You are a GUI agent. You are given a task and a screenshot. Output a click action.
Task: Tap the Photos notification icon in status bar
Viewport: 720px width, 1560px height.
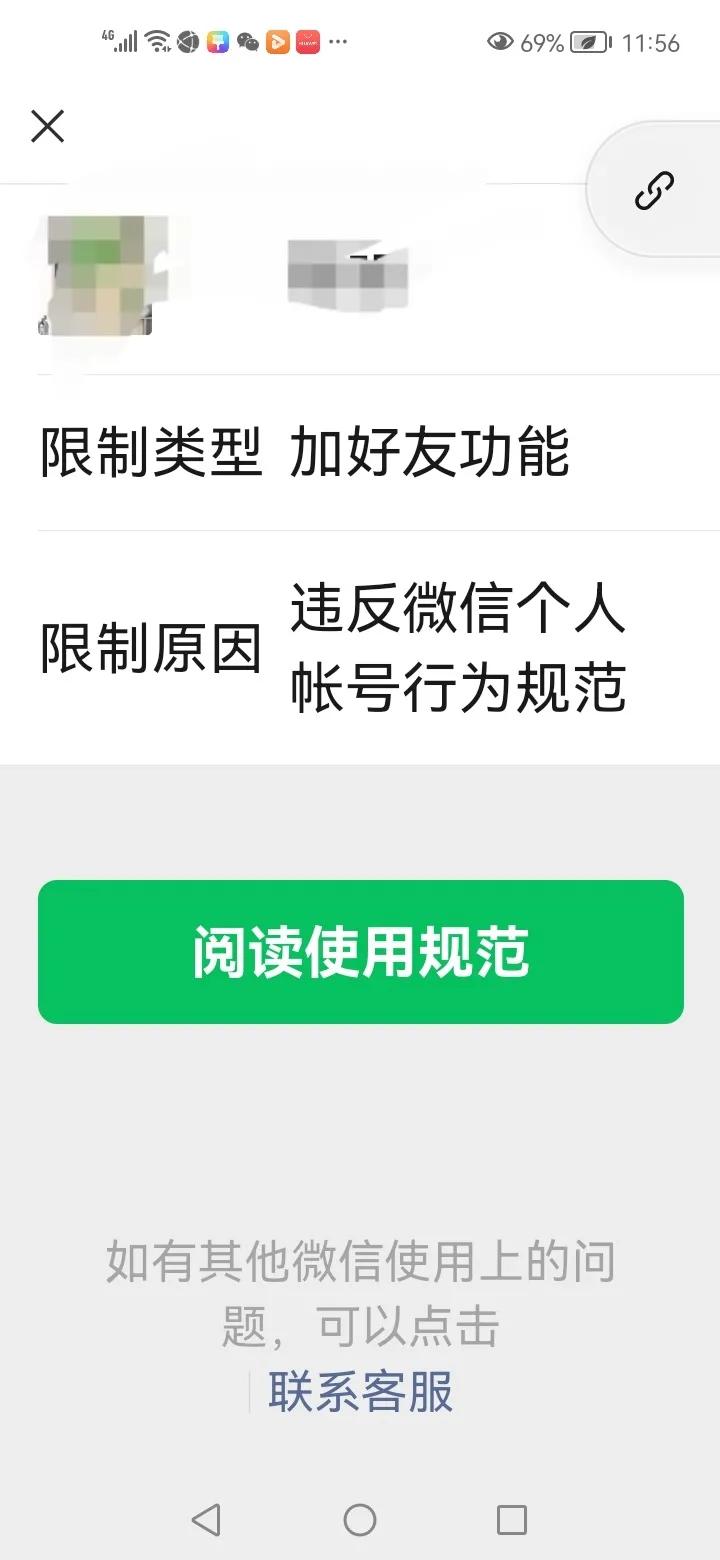[x=218, y=43]
